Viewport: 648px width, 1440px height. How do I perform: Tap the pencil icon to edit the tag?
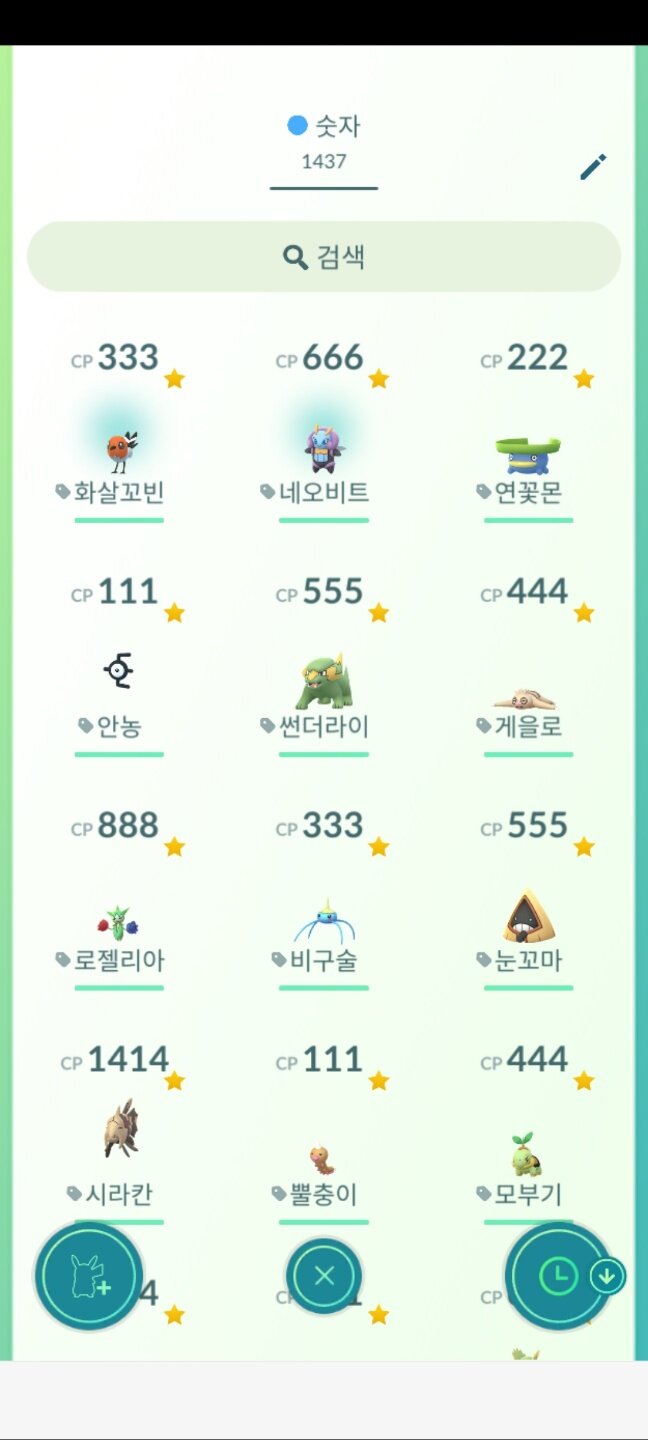pos(593,167)
